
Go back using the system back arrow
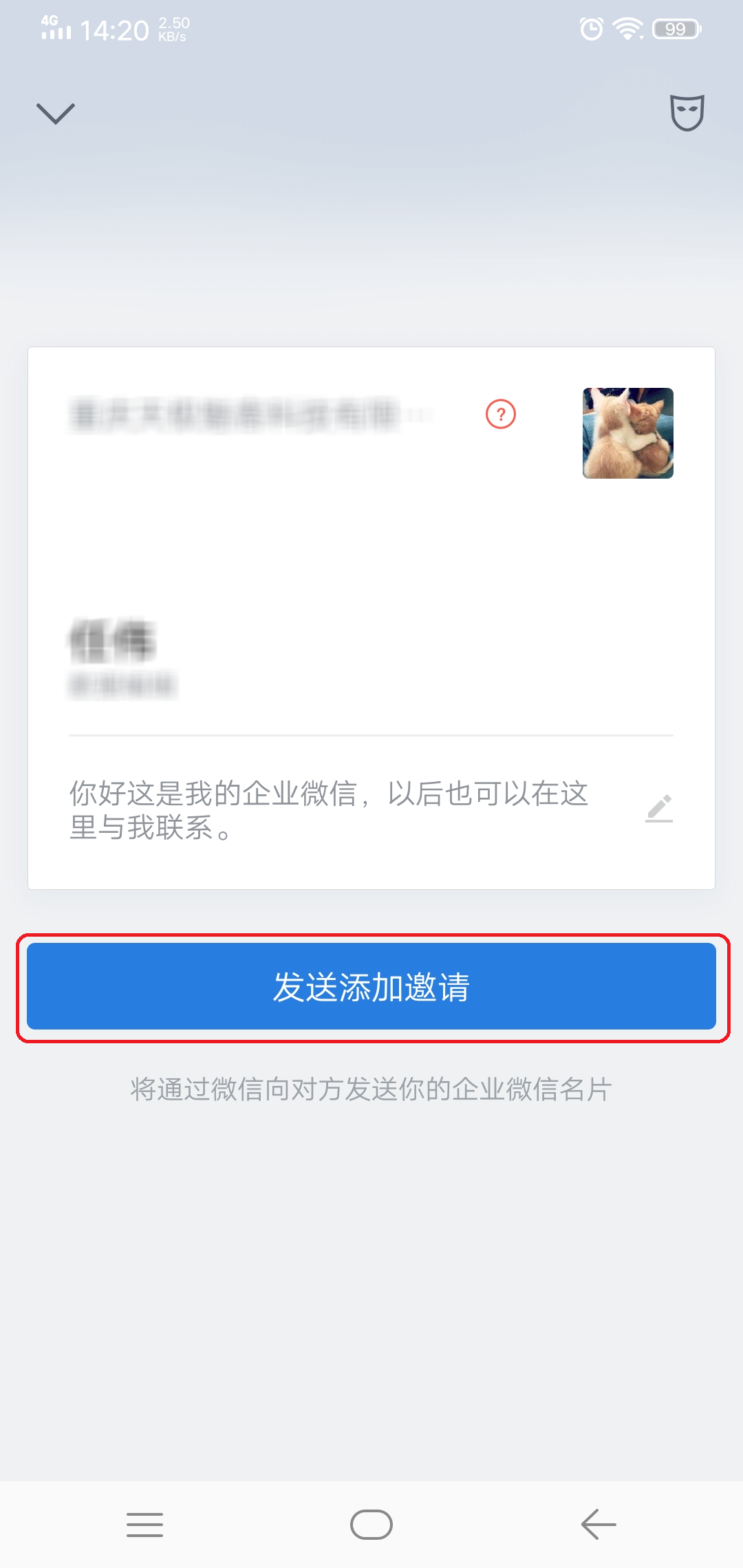(598, 1524)
